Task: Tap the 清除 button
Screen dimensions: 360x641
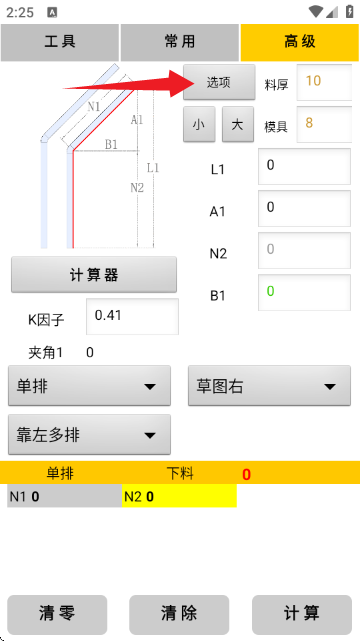Action: point(179,614)
